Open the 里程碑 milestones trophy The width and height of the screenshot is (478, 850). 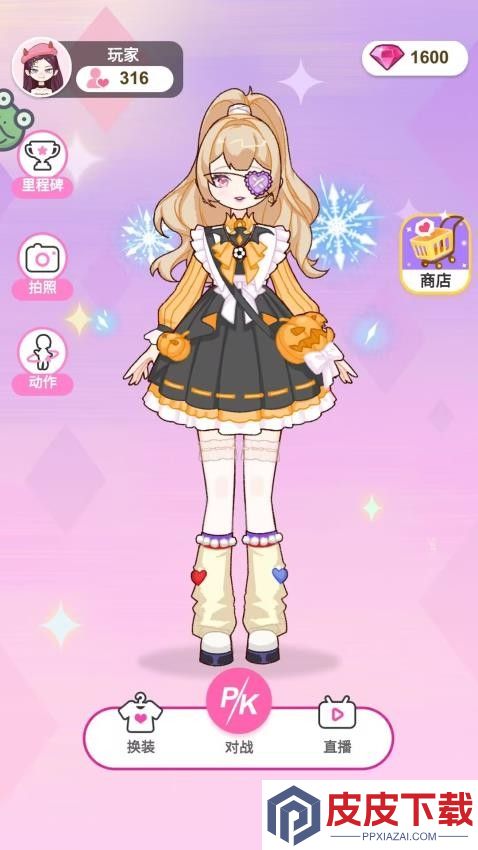tap(42, 164)
